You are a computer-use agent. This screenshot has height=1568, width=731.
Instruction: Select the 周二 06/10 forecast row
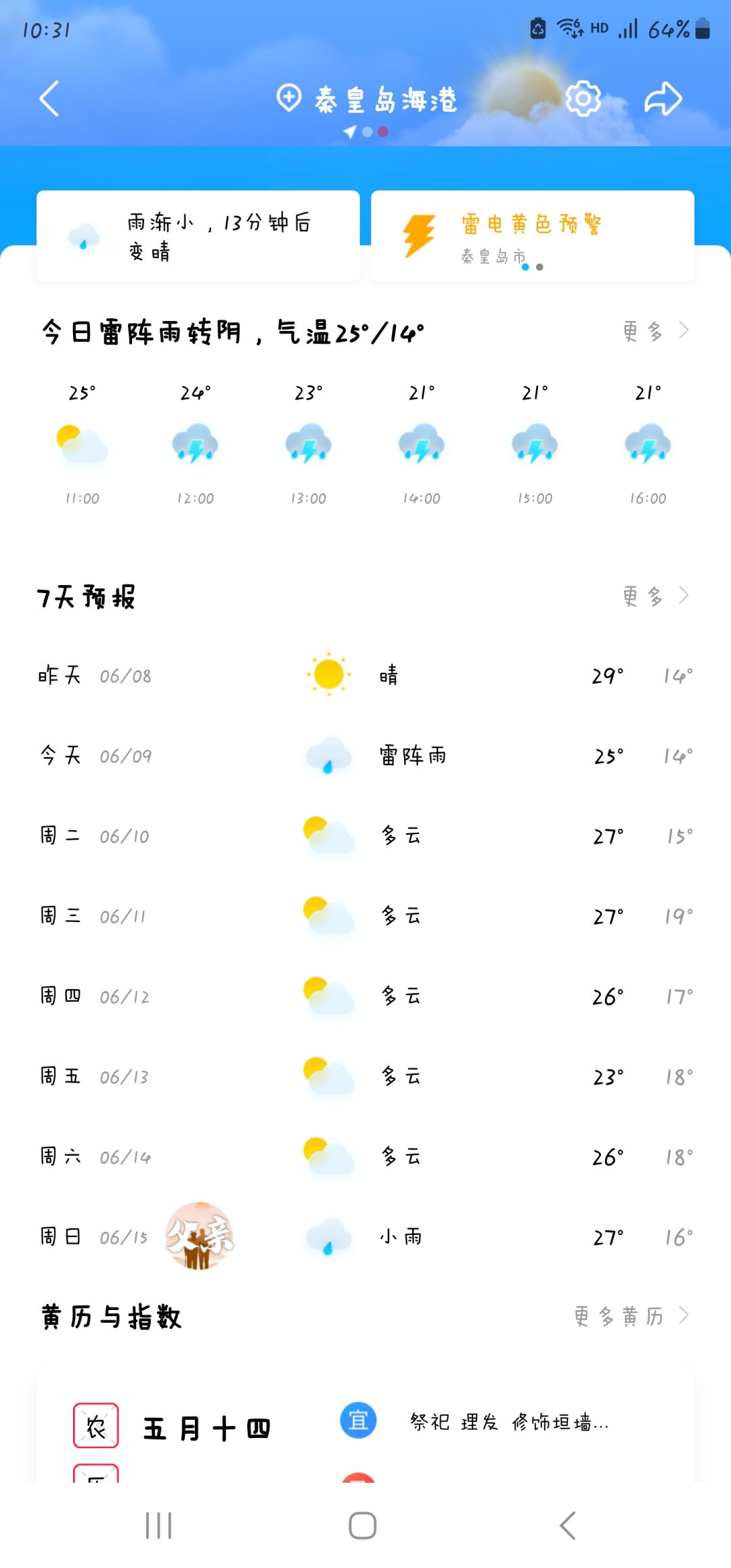[x=365, y=835]
